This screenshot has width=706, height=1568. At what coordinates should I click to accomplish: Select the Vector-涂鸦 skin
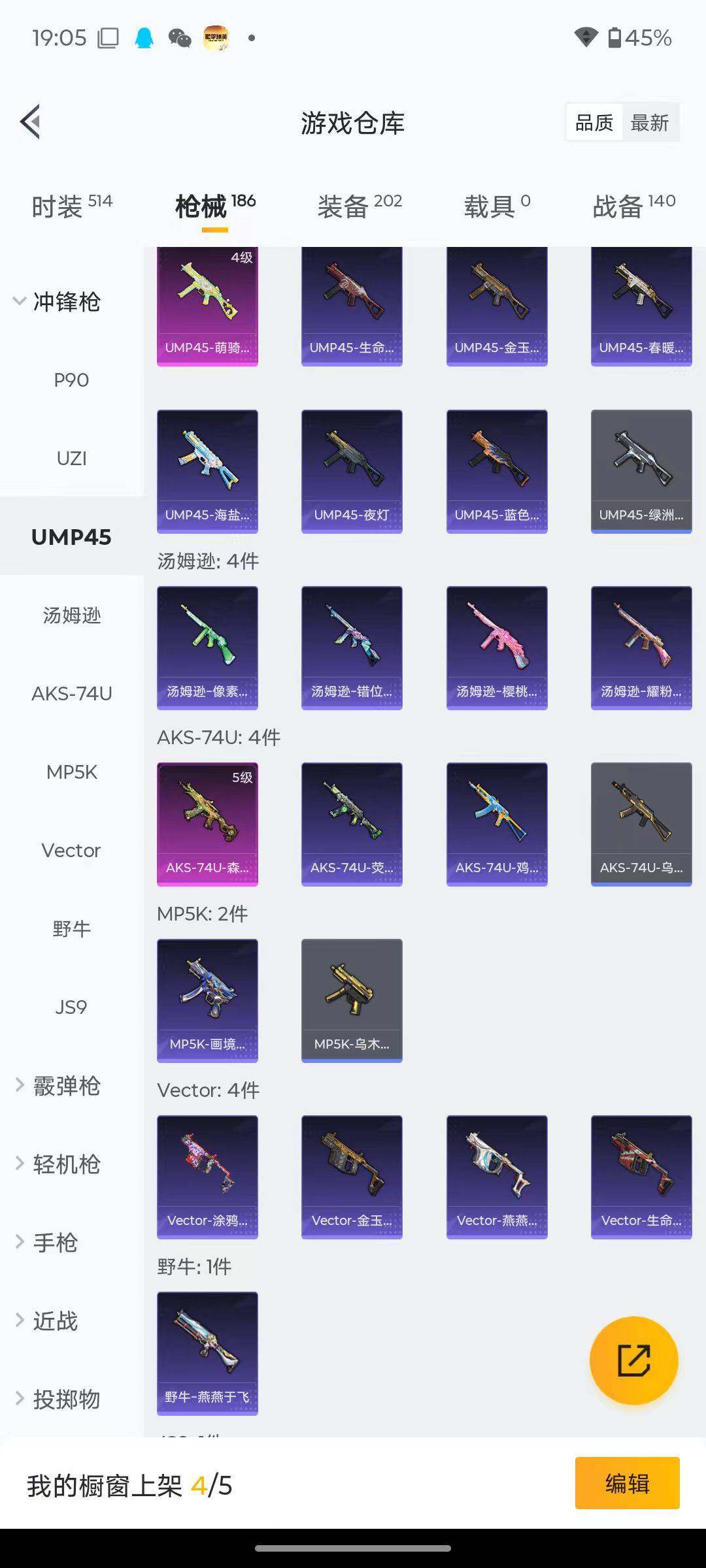point(207,1177)
